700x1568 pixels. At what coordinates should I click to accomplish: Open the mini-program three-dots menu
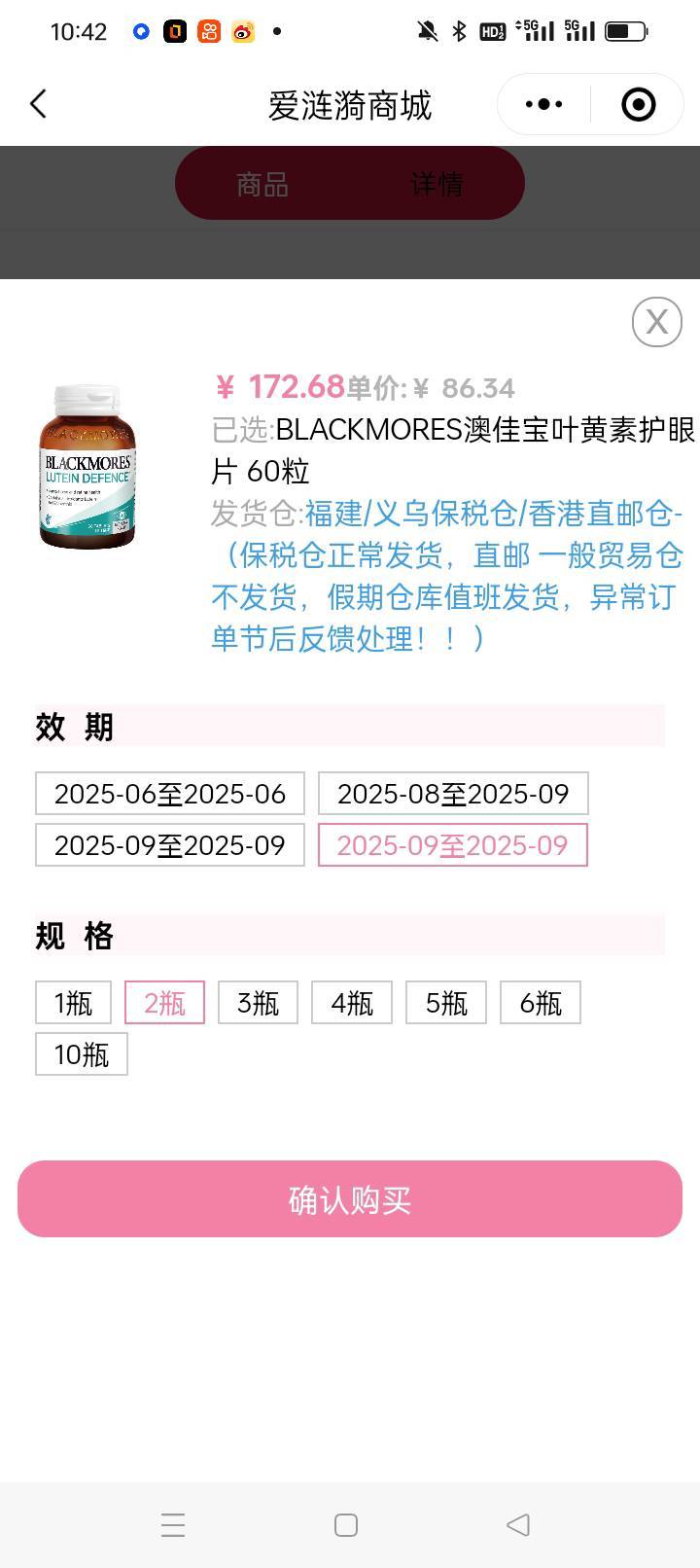(543, 104)
